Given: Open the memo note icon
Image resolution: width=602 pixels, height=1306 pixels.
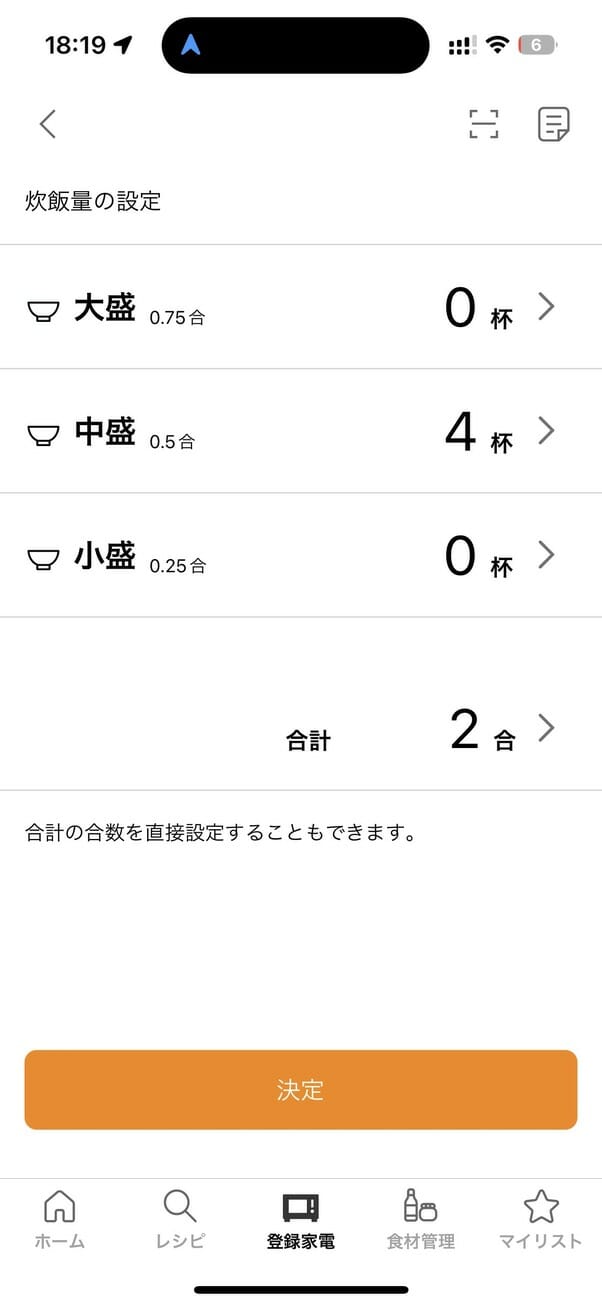Looking at the screenshot, I should 553,123.
